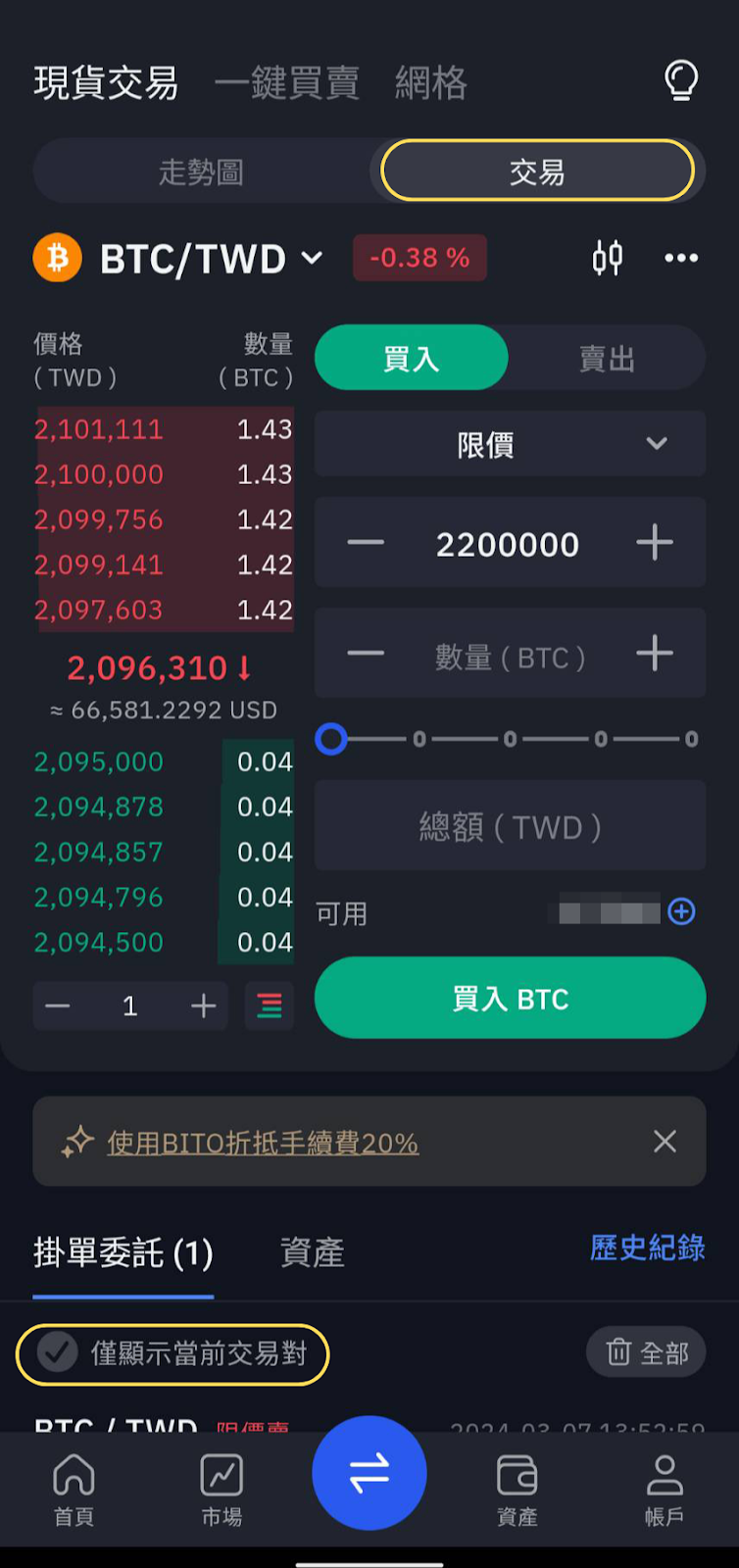Screen dimensions: 739x1568
Task: Open the 使用BITO折抵手續費20% link
Action: (x=263, y=1143)
